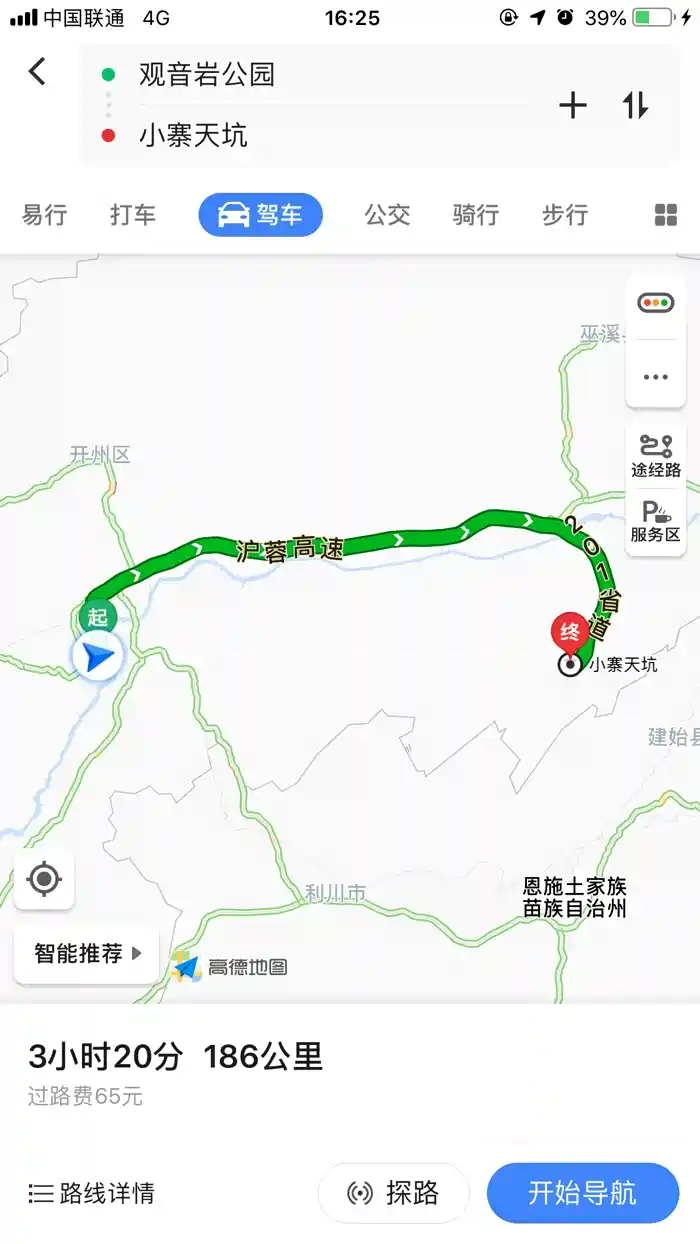The width and height of the screenshot is (700, 1244).
Task: Toggle the traffic light layer
Action: point(656,303)
